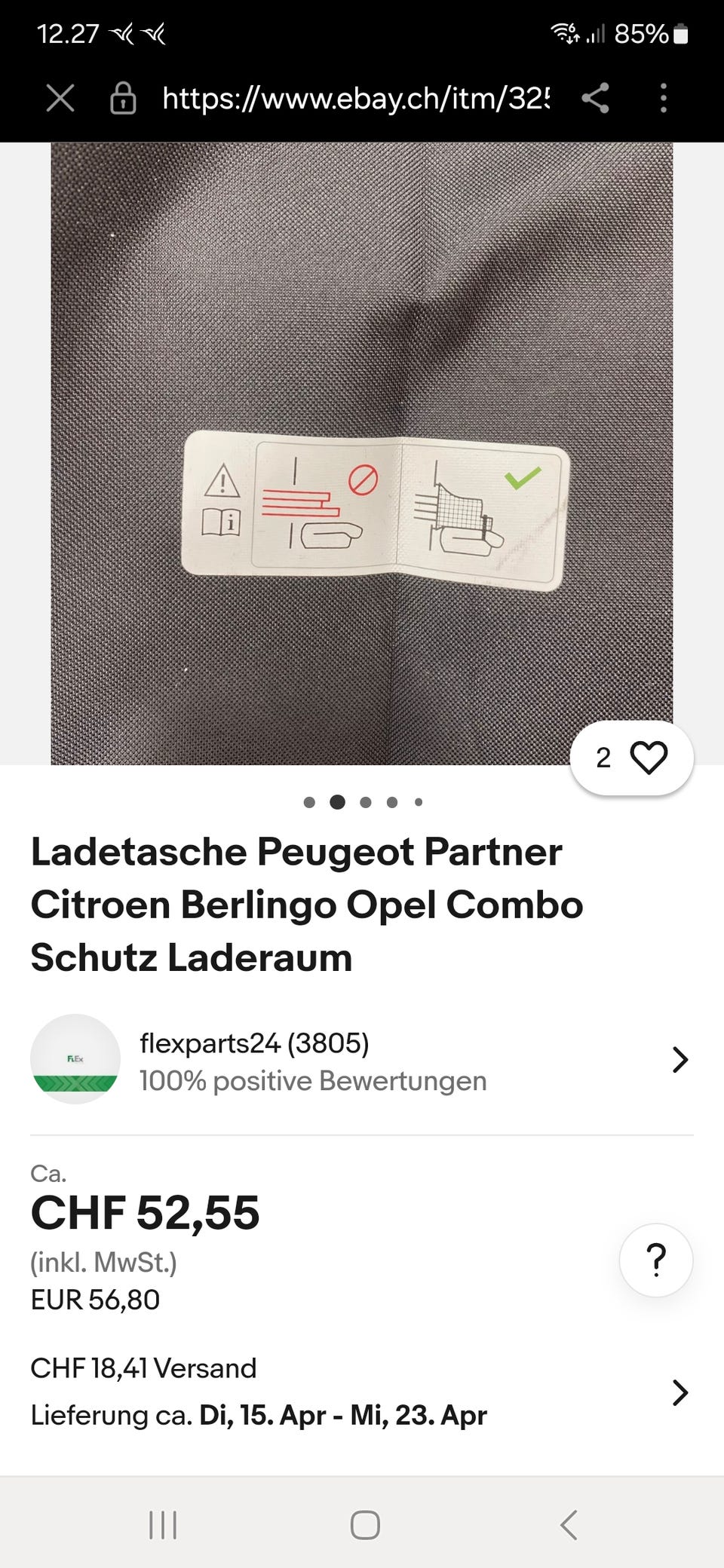724x1568 pixels.
Task: Tap the last dot in the image carousel indicator
Action: [x=417, y=802]
